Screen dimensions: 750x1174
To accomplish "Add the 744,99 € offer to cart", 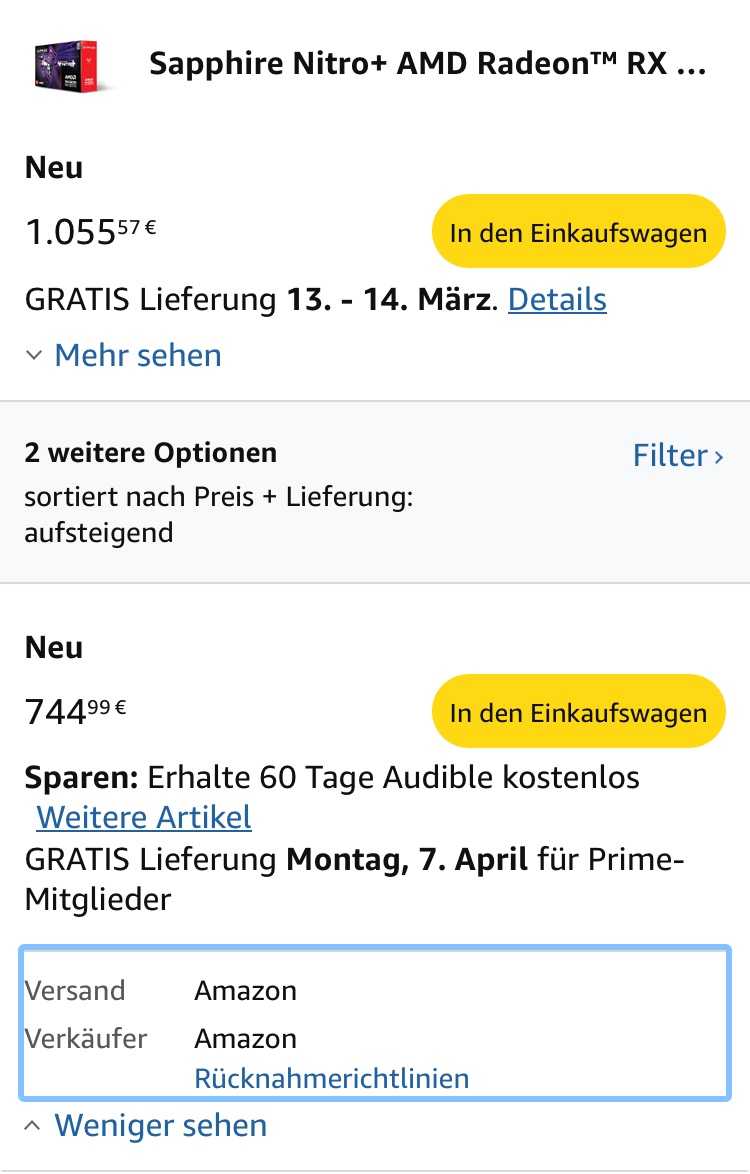I will (x=578, y=713).
